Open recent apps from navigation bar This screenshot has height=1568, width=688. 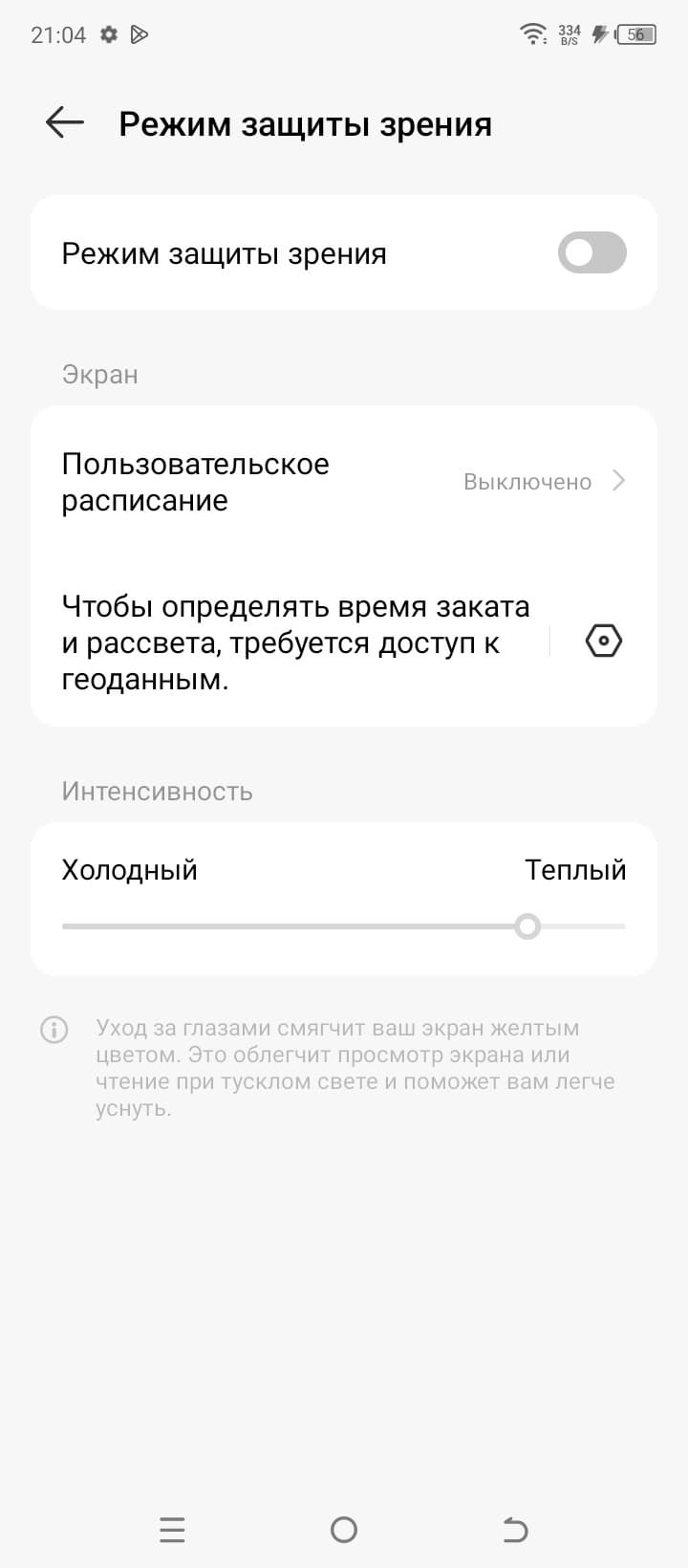[172, 1530]
